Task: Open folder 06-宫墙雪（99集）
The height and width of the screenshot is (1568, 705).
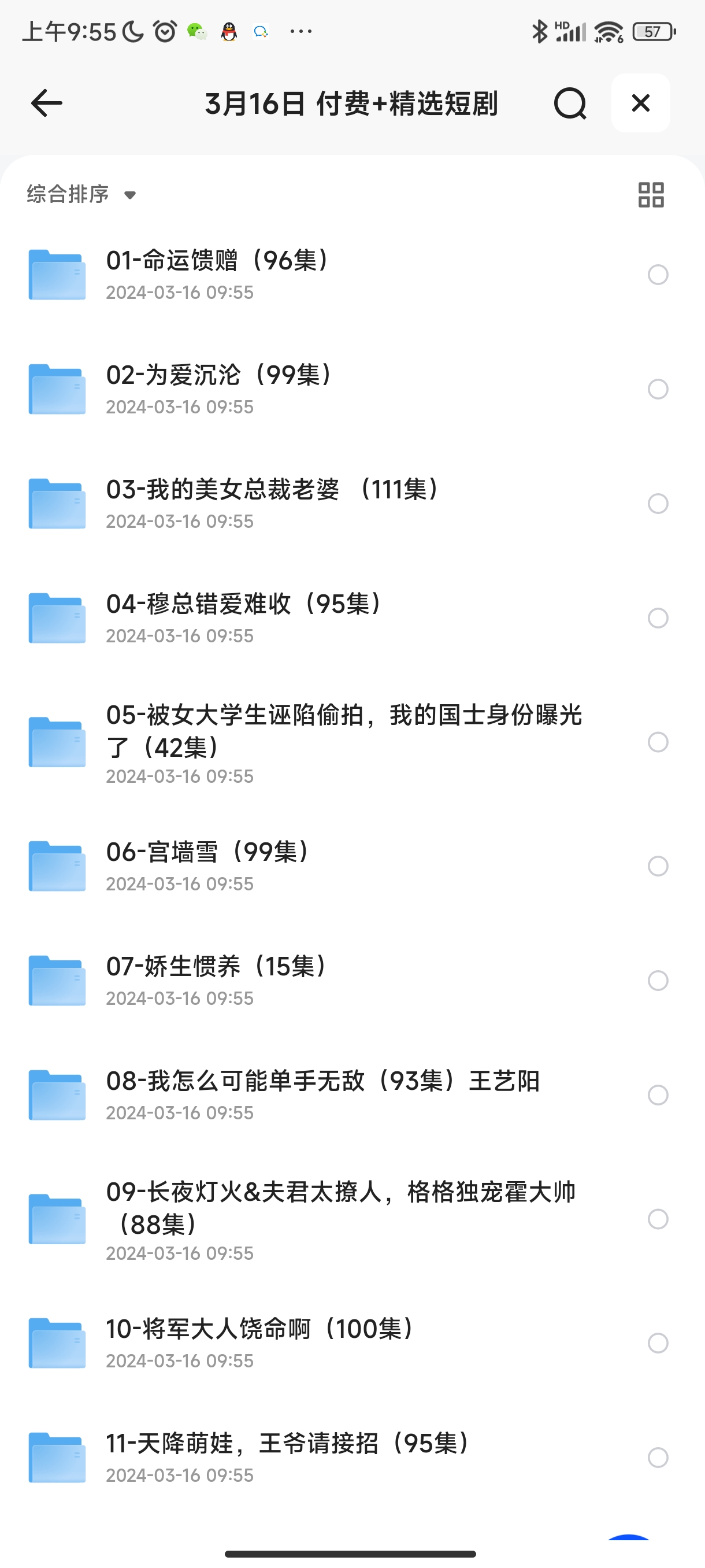Action: tap(210, 853)
